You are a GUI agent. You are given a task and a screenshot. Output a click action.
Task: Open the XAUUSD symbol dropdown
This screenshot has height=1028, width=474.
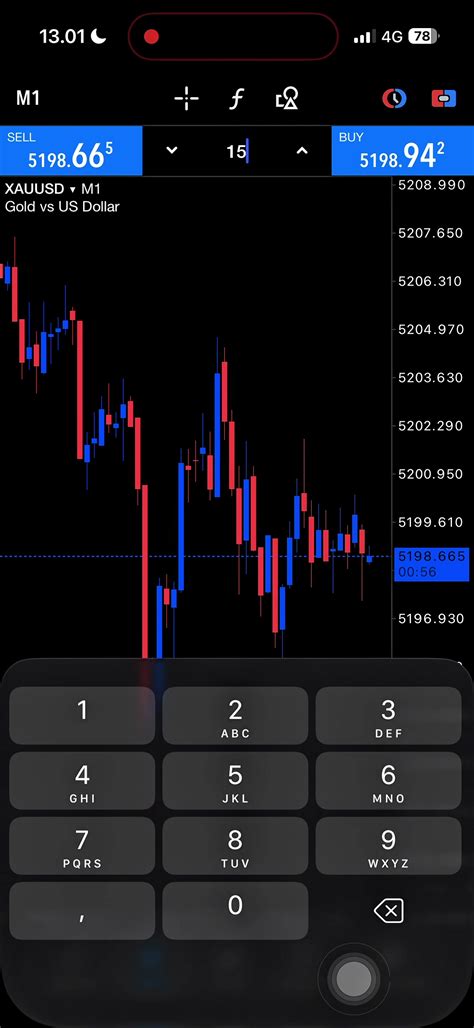[x=39, y=189]
